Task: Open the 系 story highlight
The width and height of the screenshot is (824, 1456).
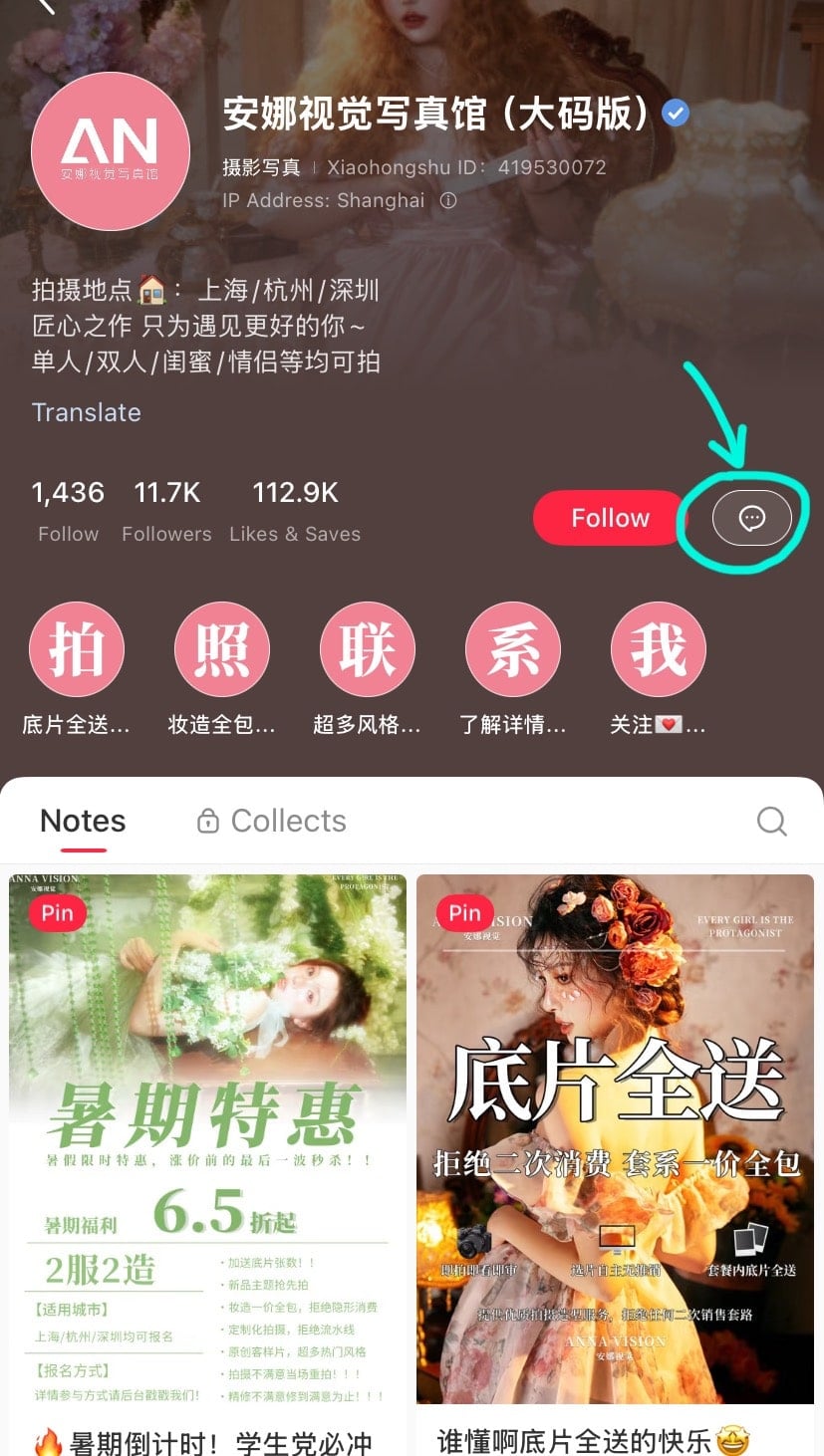Action: pos(513,650)
